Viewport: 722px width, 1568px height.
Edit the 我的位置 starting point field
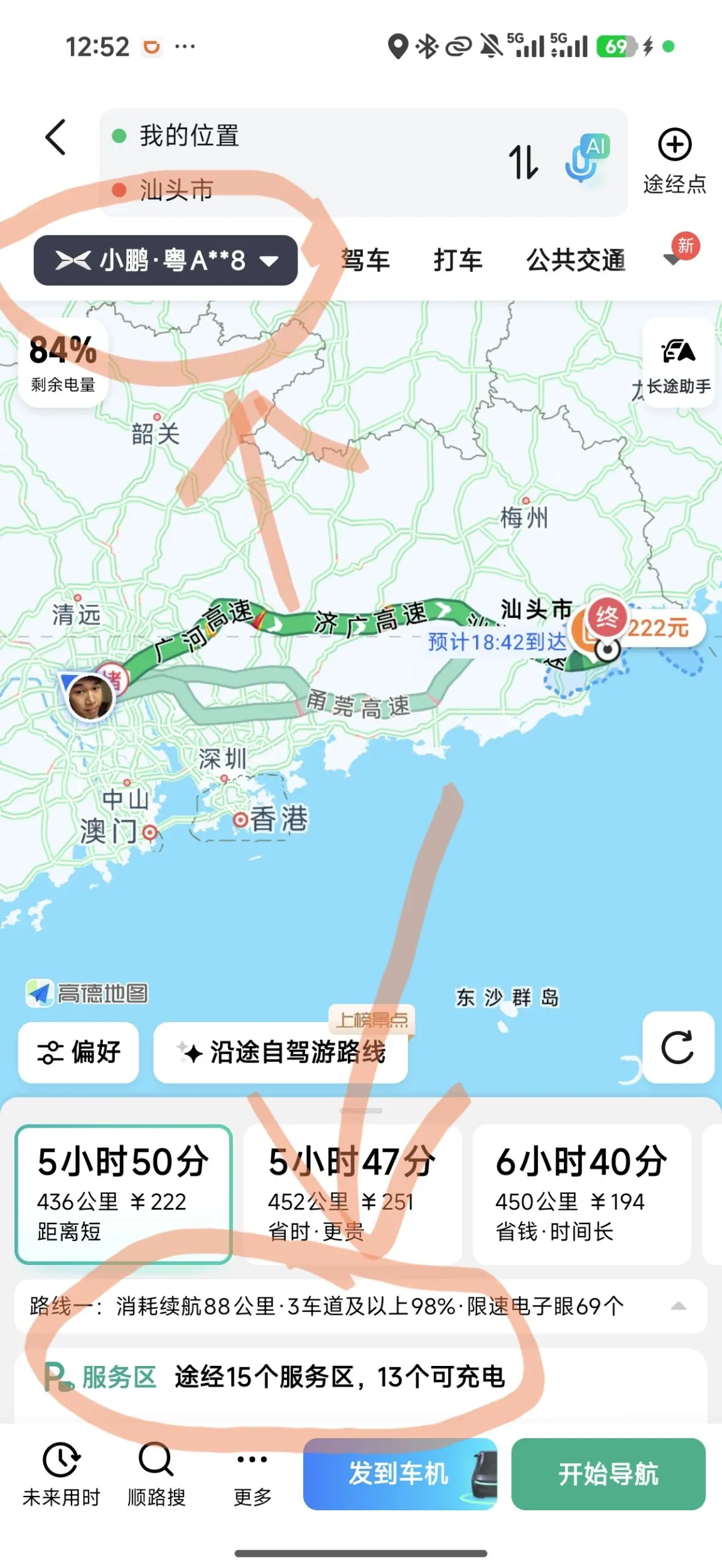[283, 136]
